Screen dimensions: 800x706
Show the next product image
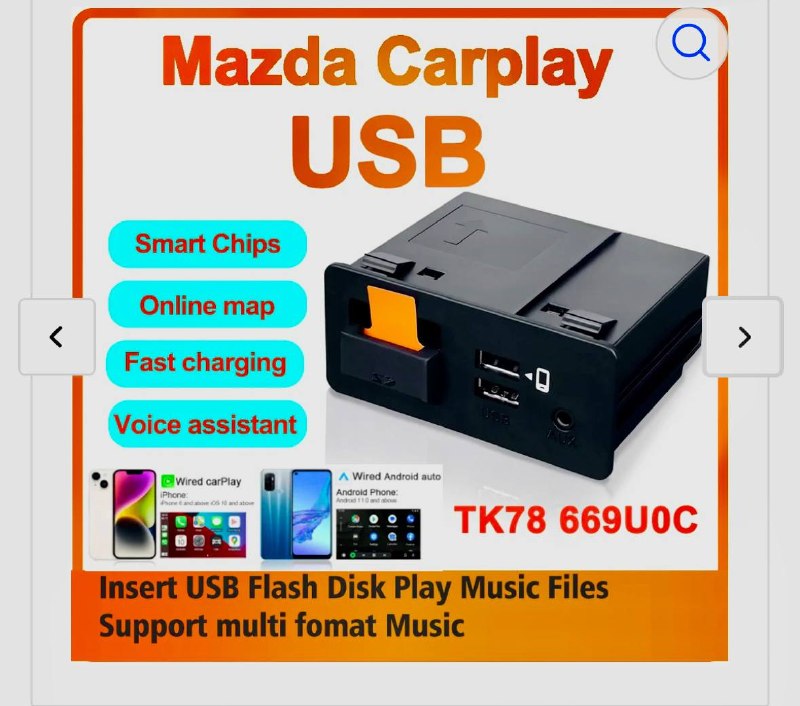pyautogui.click(x=743, y=337)
